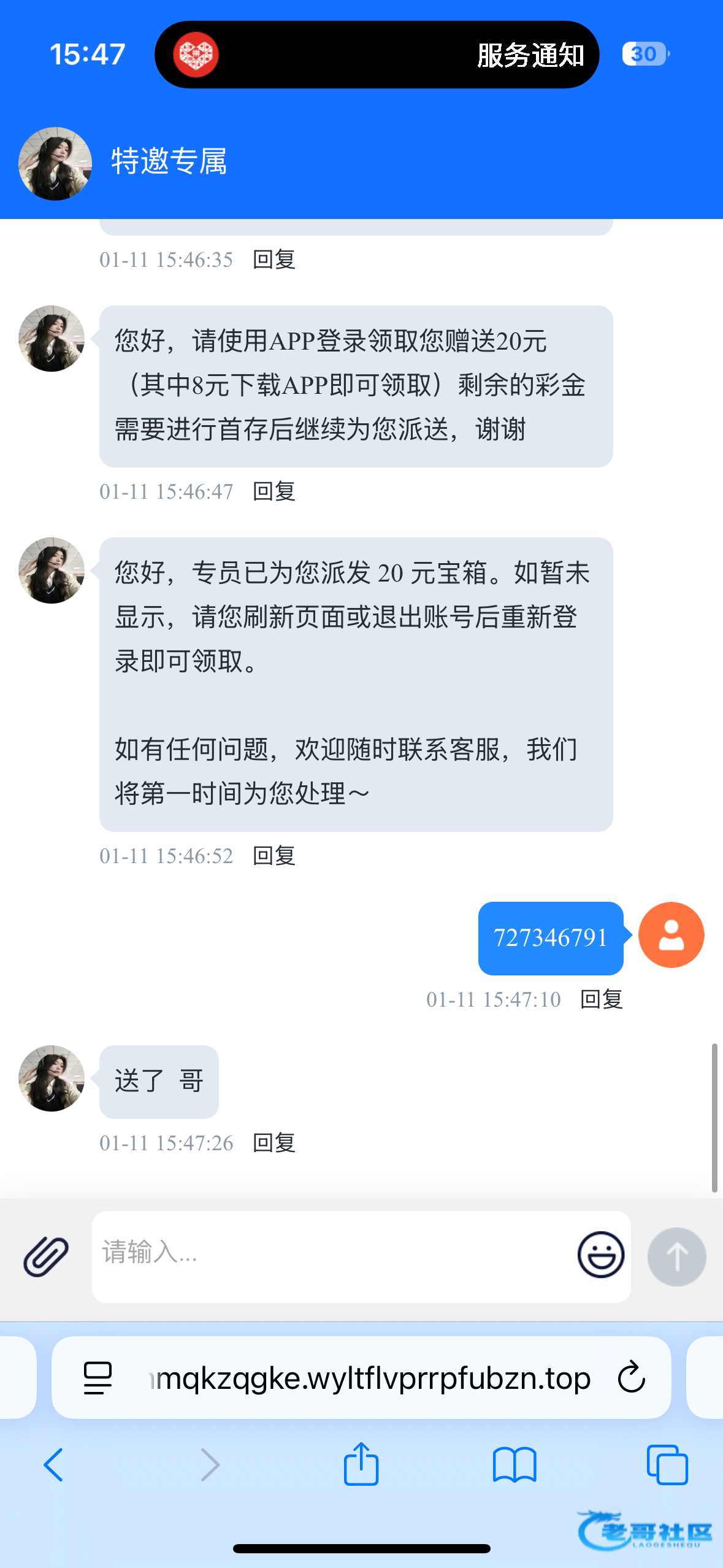Open the emoji picker
This screenshot has width=723, height=1568.
(600, 1255)
